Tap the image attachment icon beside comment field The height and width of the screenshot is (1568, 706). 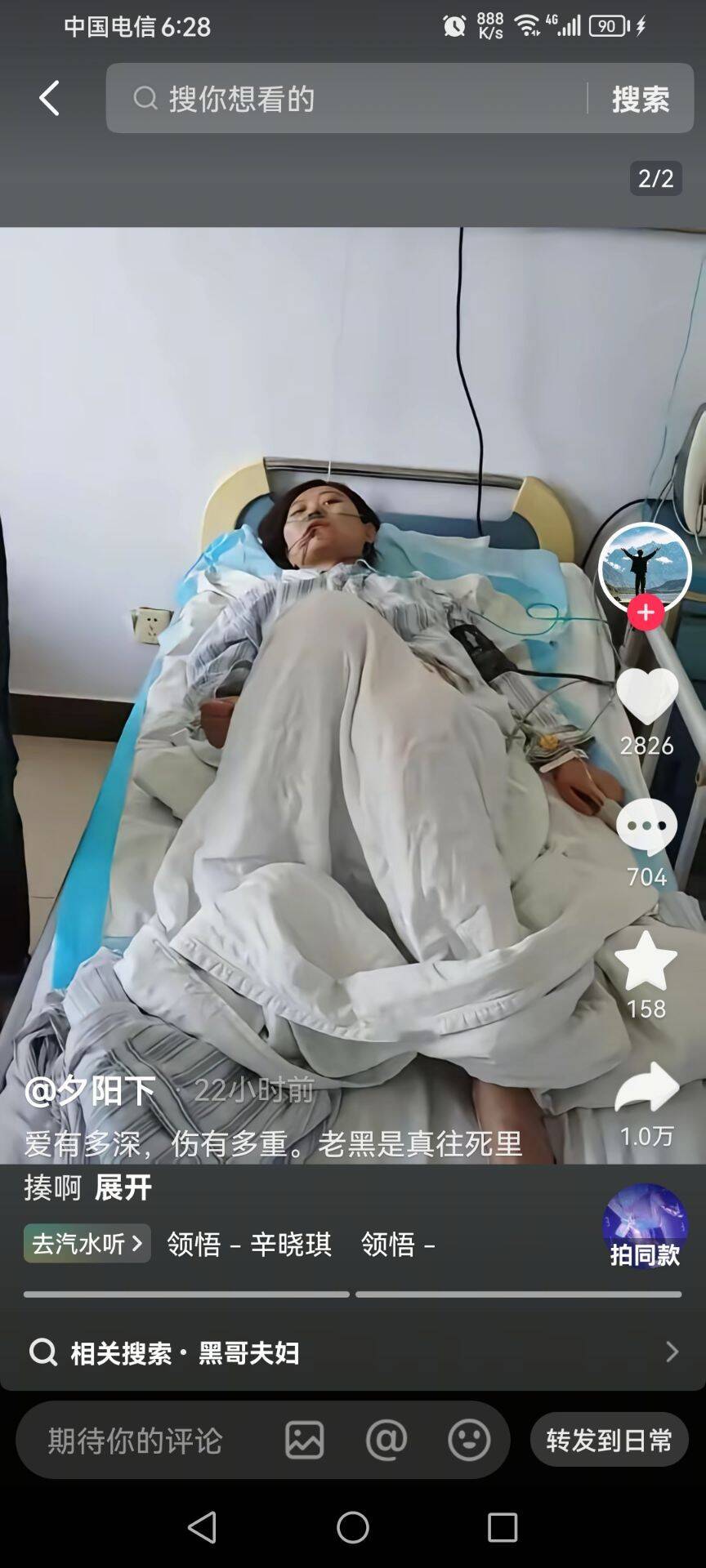point(306,1440)
